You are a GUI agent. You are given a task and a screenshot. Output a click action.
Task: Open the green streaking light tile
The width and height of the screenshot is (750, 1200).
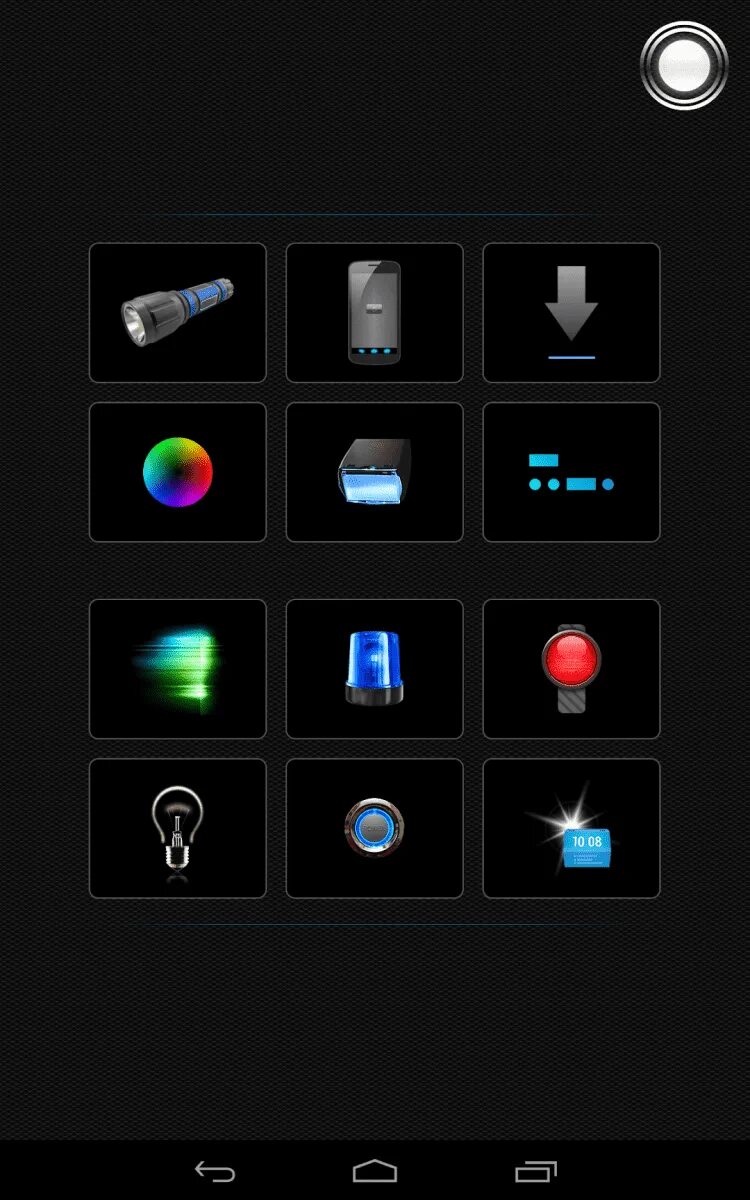(178, 669)
